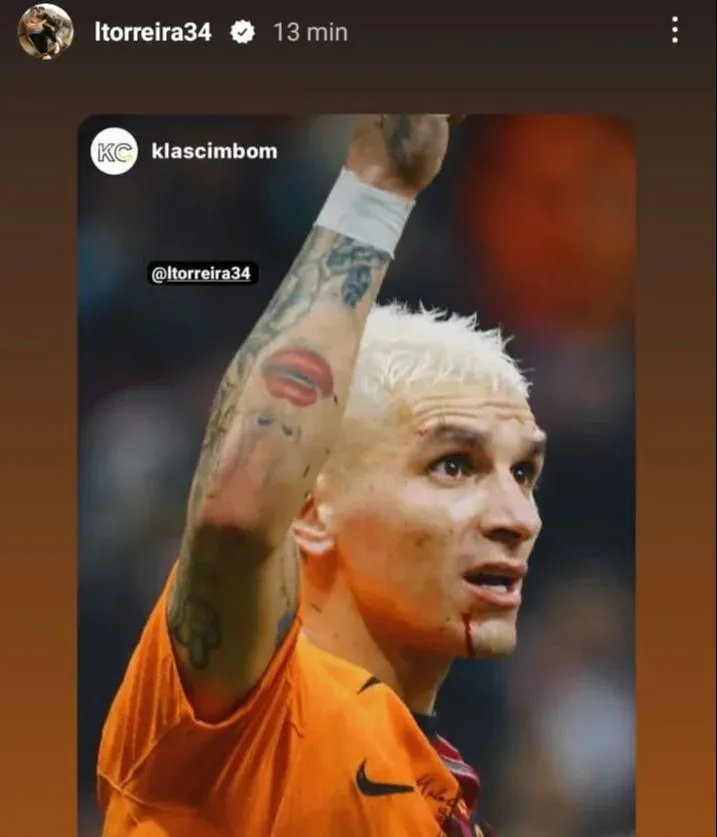Open ltorreira34's profile picture
This screenshot has width=717, height=837.
tap(45, 31)
